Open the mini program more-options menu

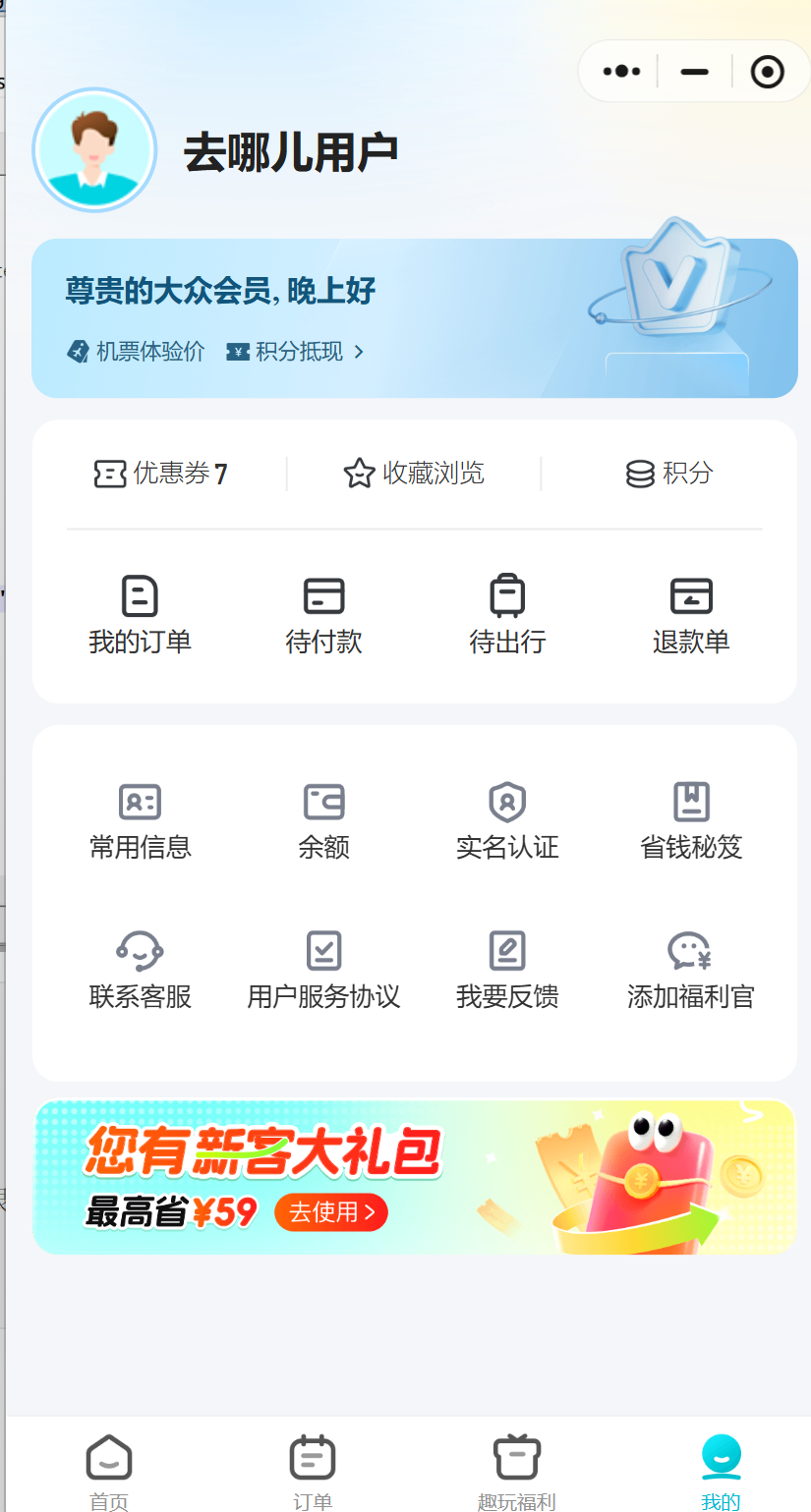click(621, 72)
